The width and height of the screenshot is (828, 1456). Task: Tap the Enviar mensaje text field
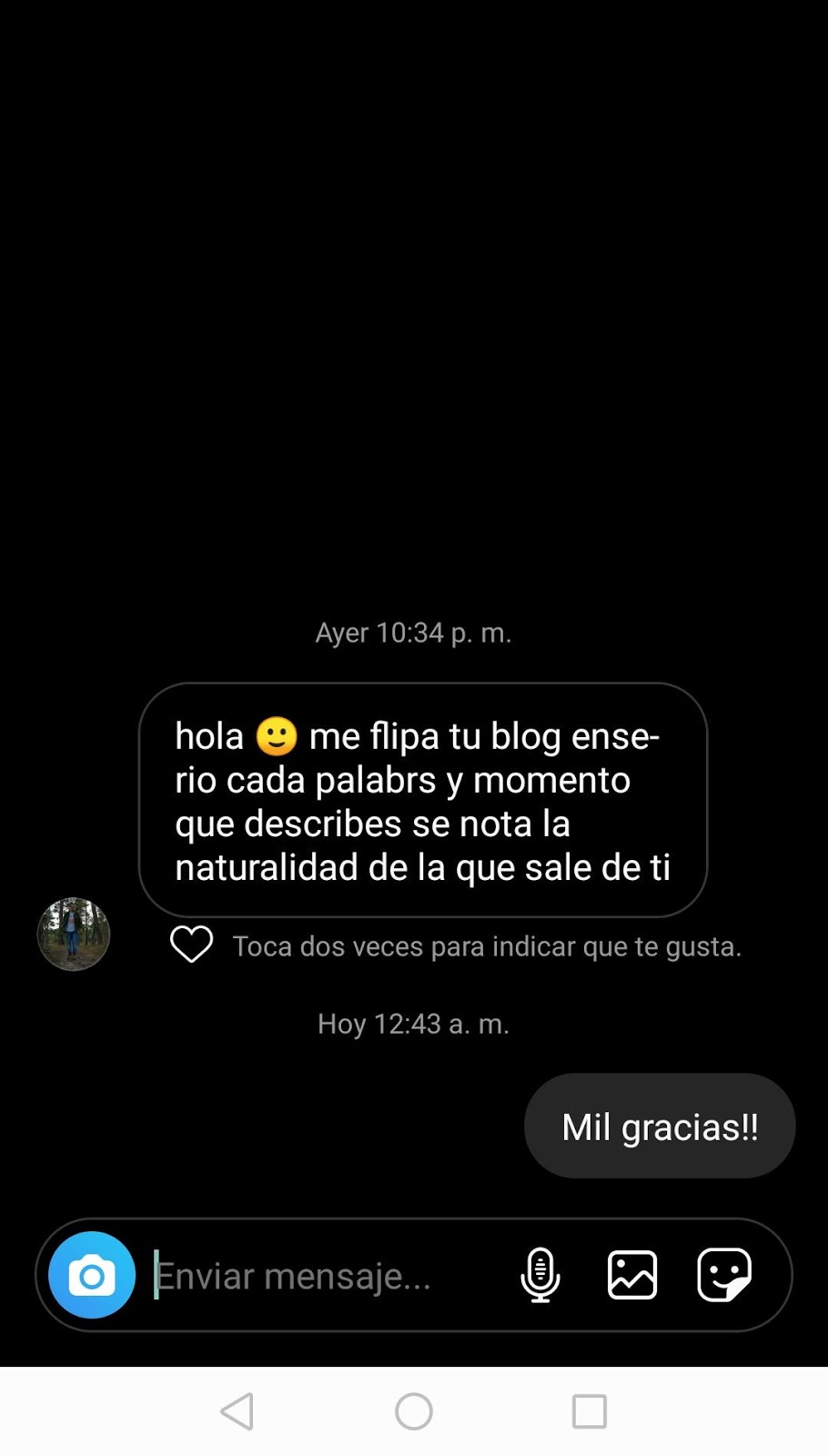click(x=309, y=1276)
